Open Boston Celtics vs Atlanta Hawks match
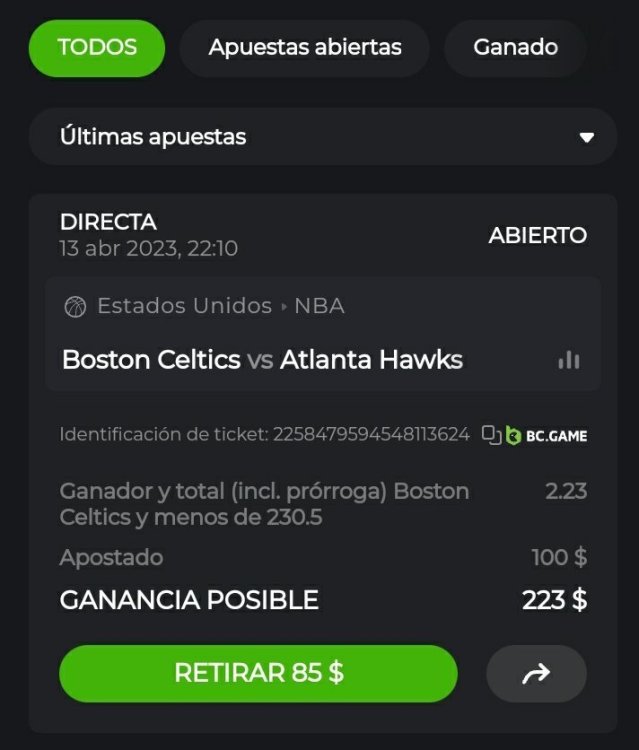Image resolution: width=639 pixels, height=750 pixels. point(262,360)
